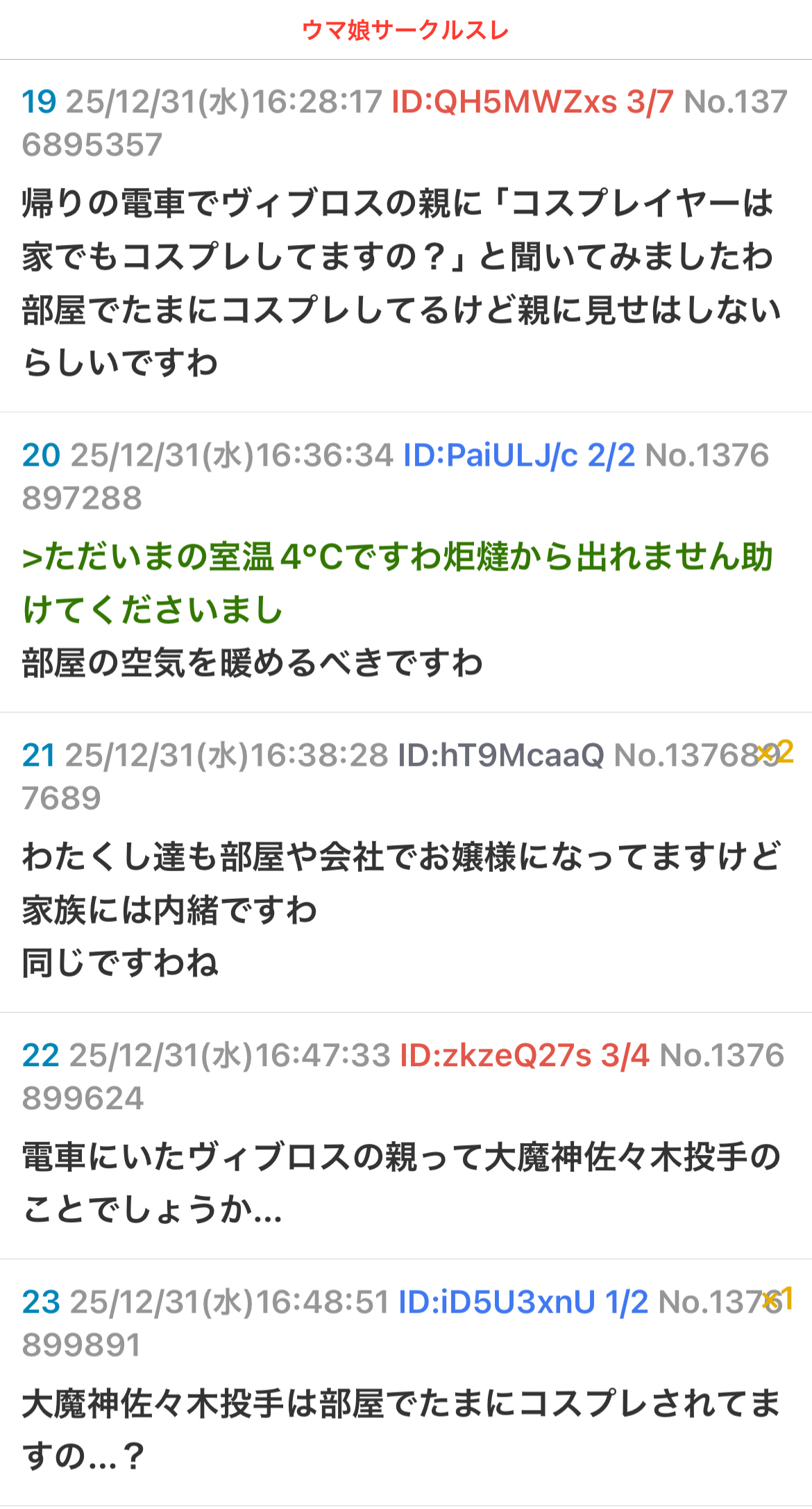812x1509 pixels.
Task: Tap post number 22
Action: tap(40, 1056)
